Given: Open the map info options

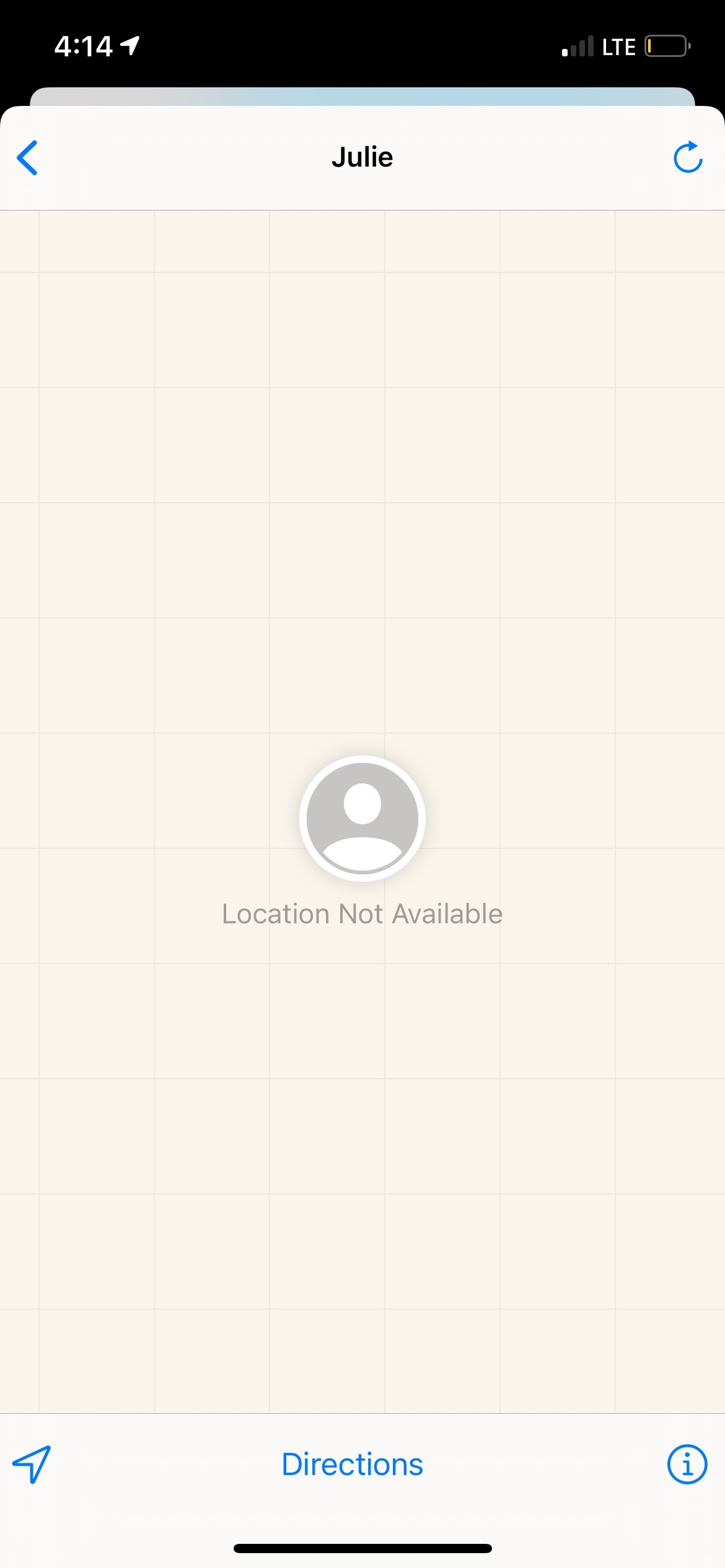Looking at the screenshot, I should coord(687,1465).
